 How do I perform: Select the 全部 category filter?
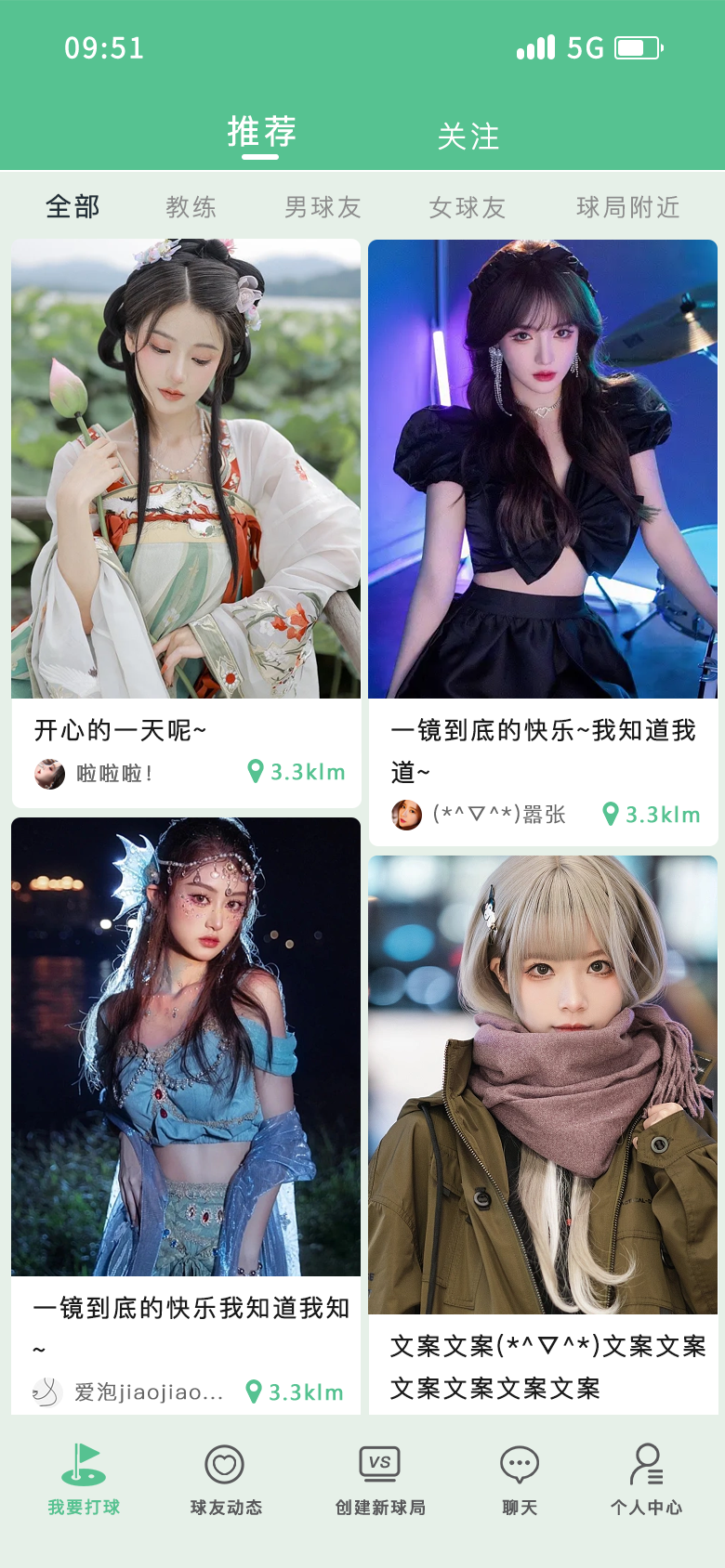pyautogui.click(x=72, y=206)
